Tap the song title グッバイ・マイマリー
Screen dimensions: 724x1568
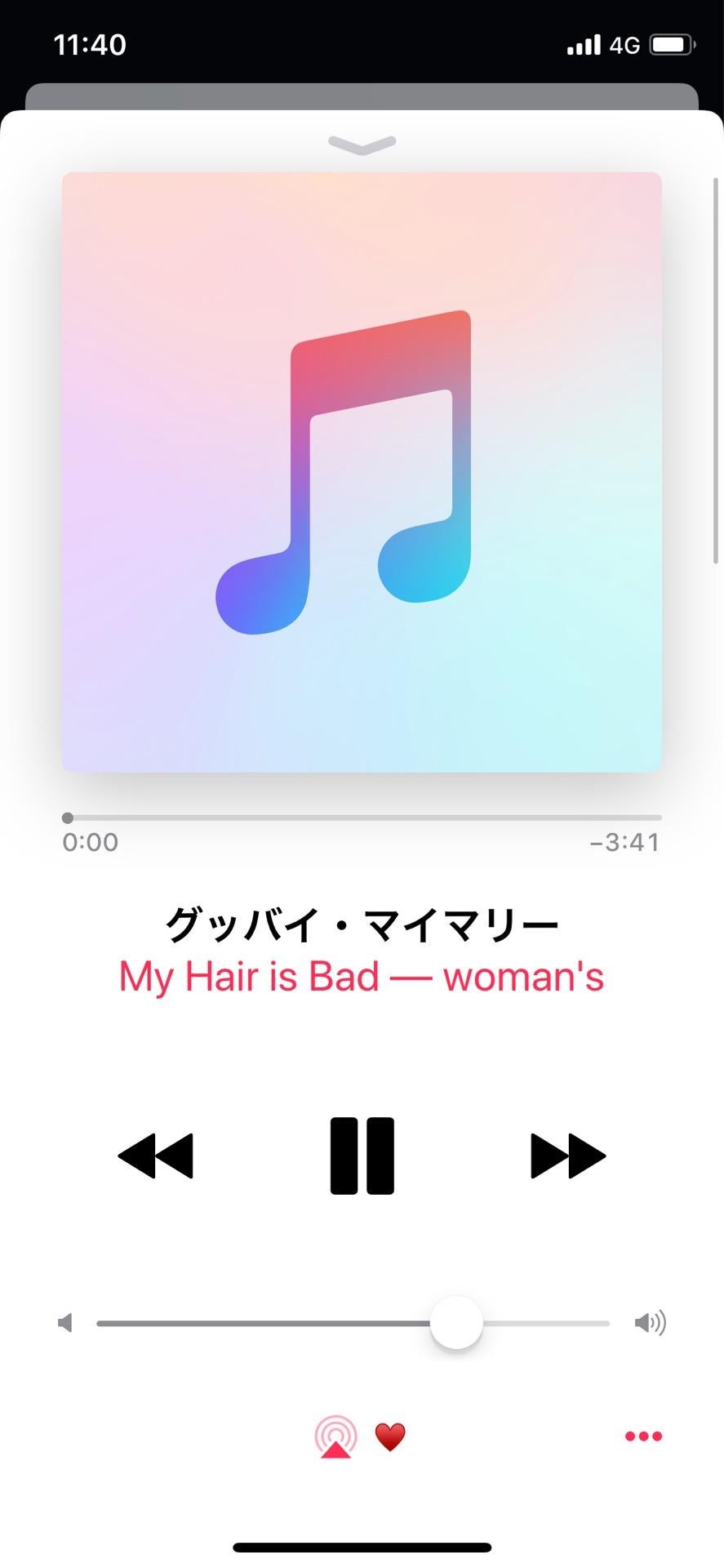pyautogui.click(x=362, y=921)
